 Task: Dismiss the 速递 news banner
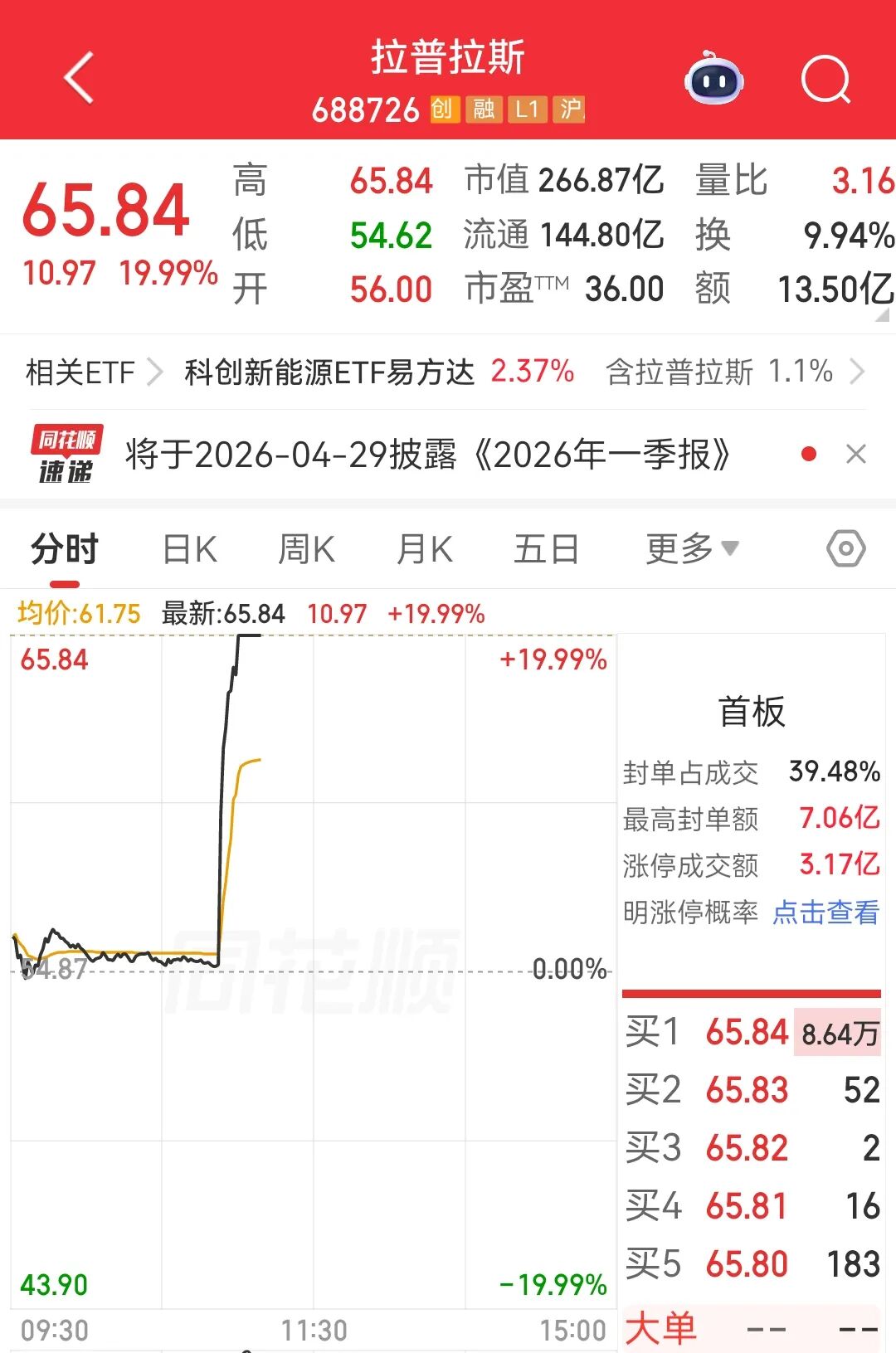pos(855,455)
